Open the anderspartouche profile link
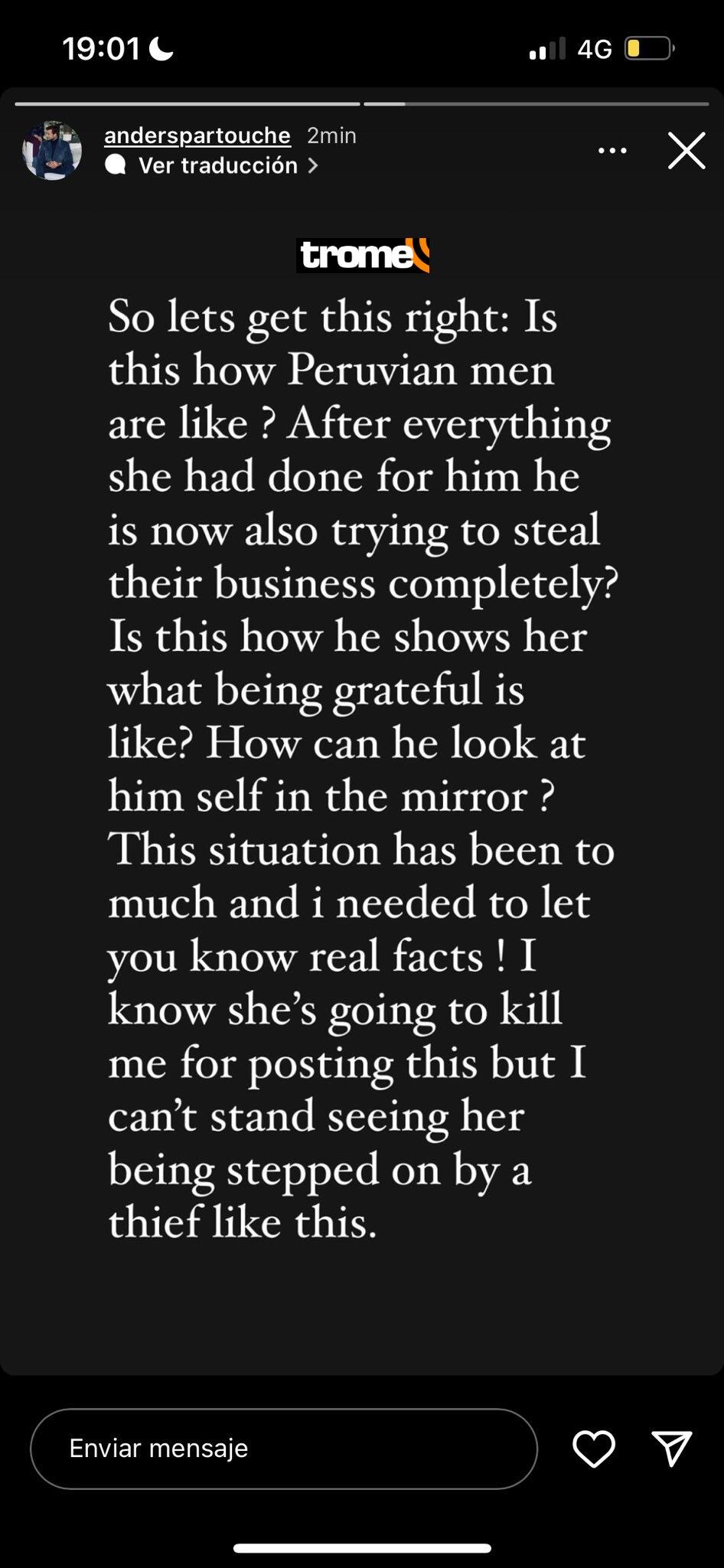This screenshot has height=1568, width=724. (197, 136)
